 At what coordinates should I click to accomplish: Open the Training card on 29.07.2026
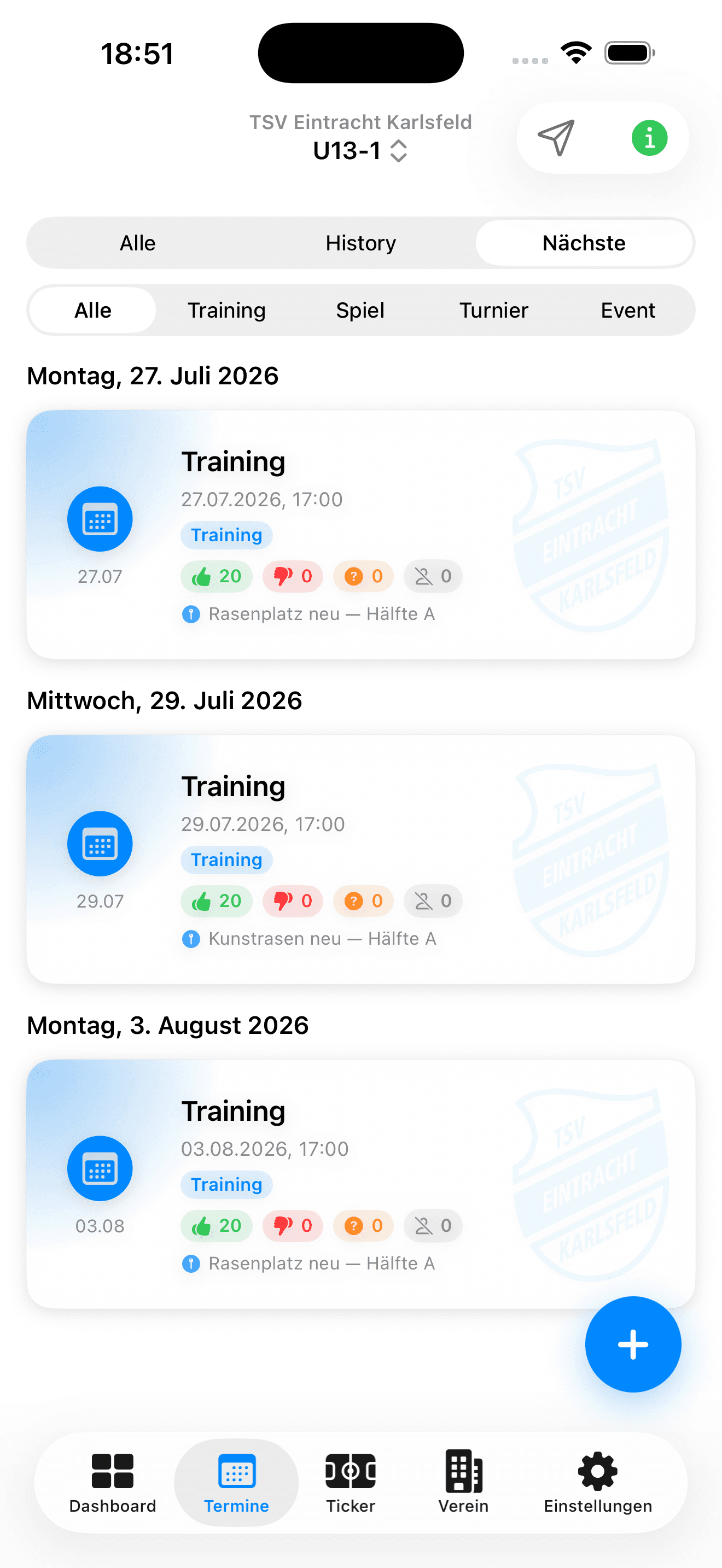360,859
